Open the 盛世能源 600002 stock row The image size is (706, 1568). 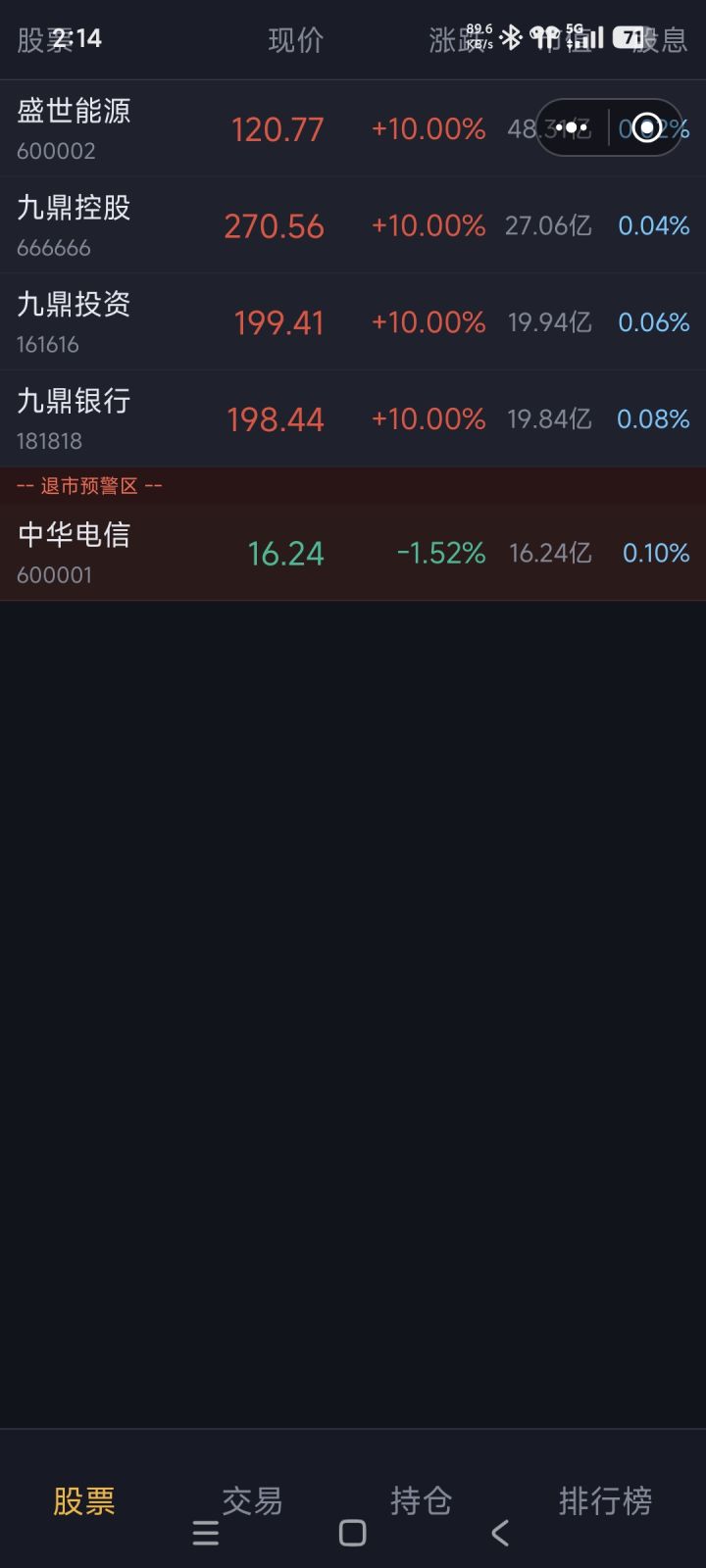[353, 128]
